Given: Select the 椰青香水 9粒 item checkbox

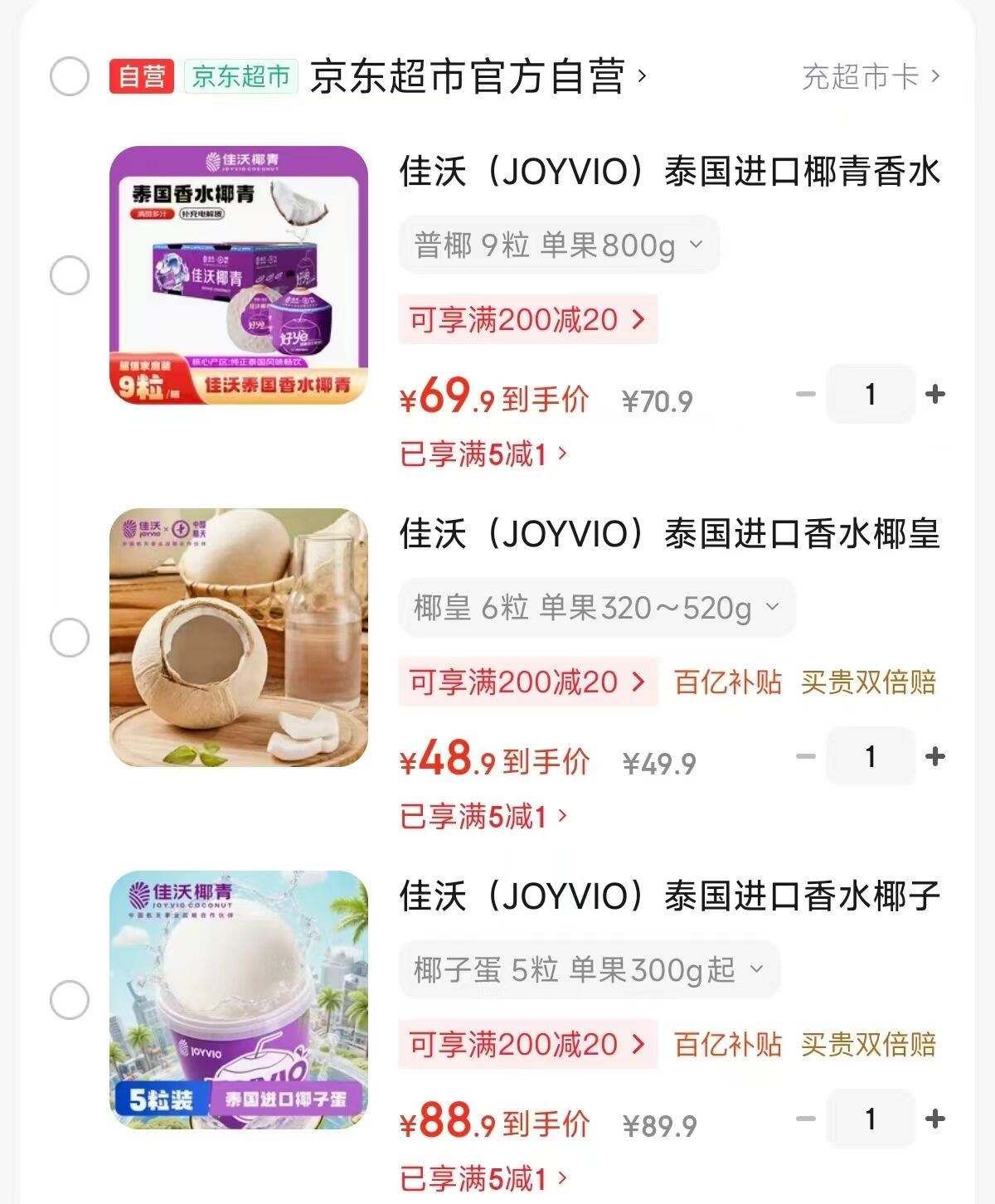Looking at the screenshot, I should (x=70, y=275).
